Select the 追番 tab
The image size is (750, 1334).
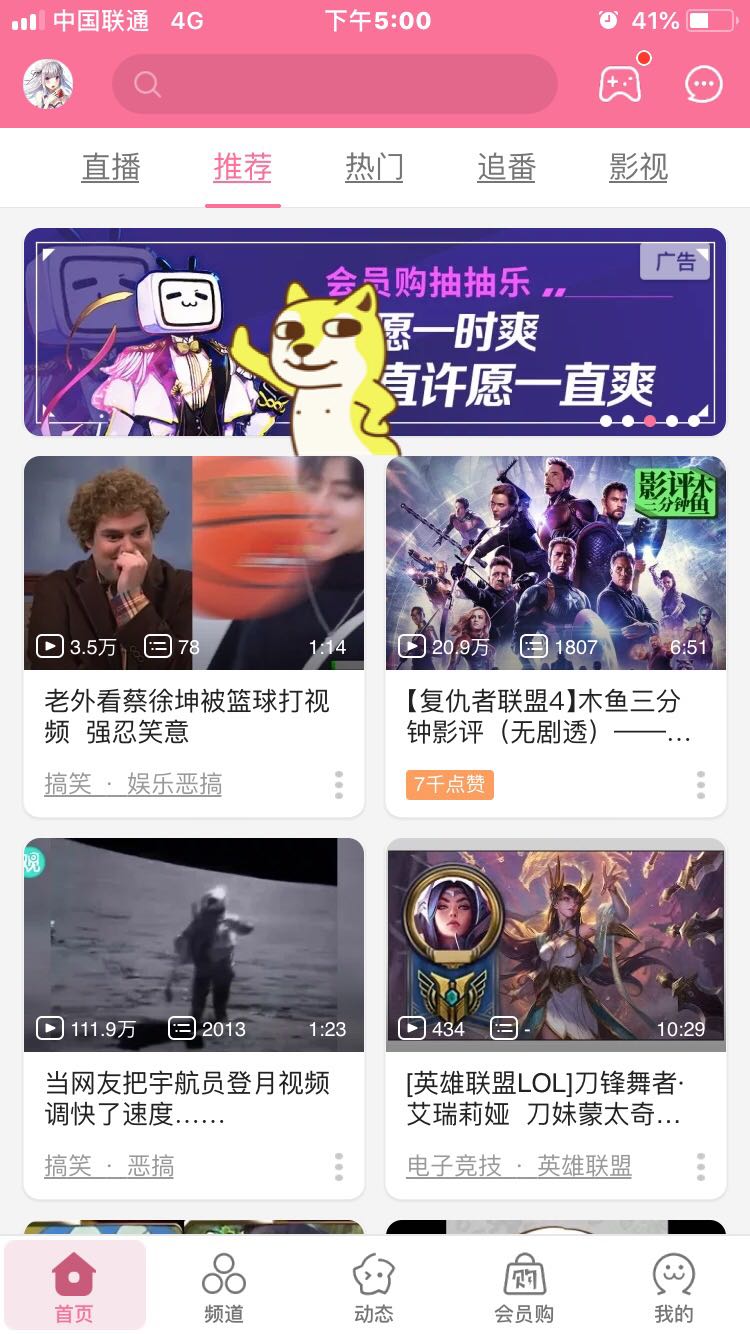(x=506, y=167)
